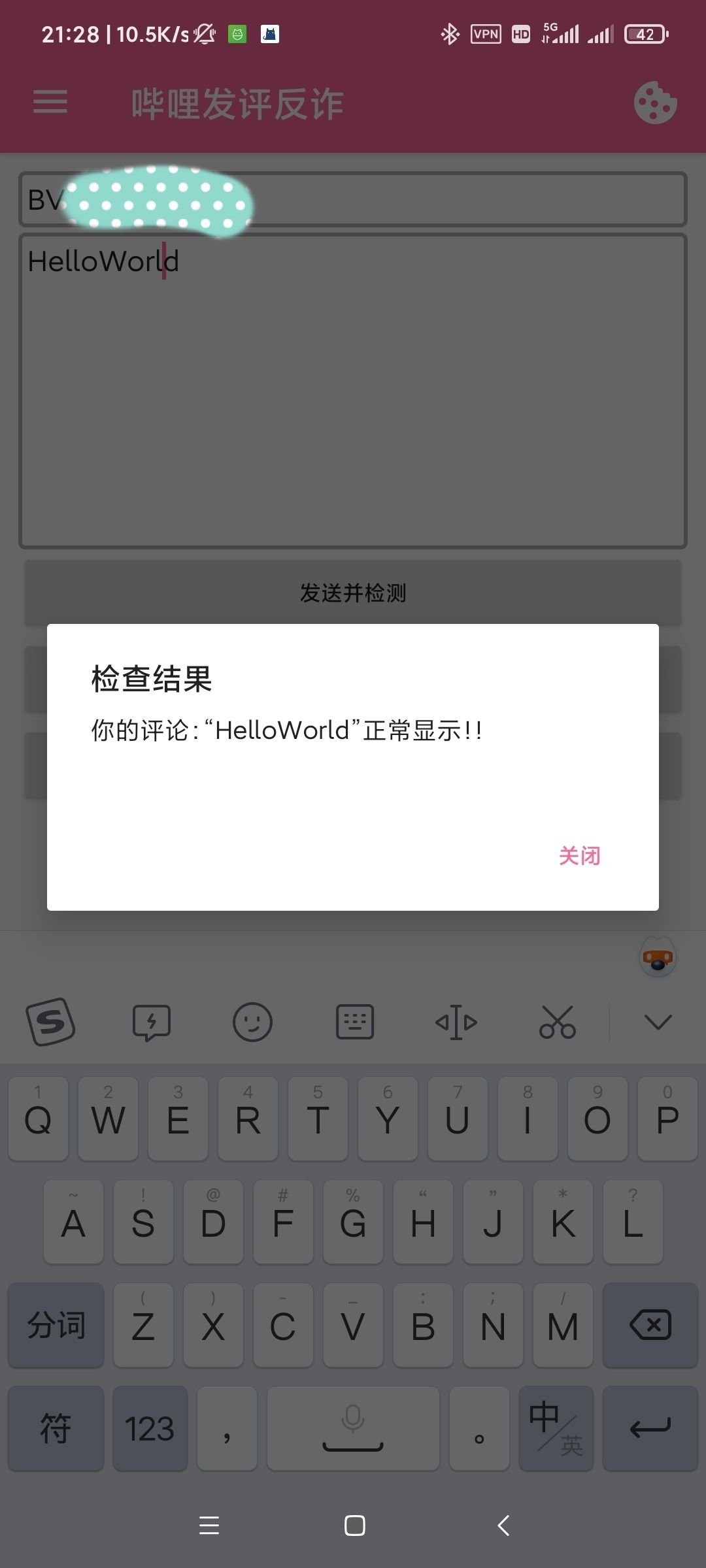Tap the 分词 word-segmentation key
Viewport: 706px width, 1568px height.
(x=56, y=1326)
